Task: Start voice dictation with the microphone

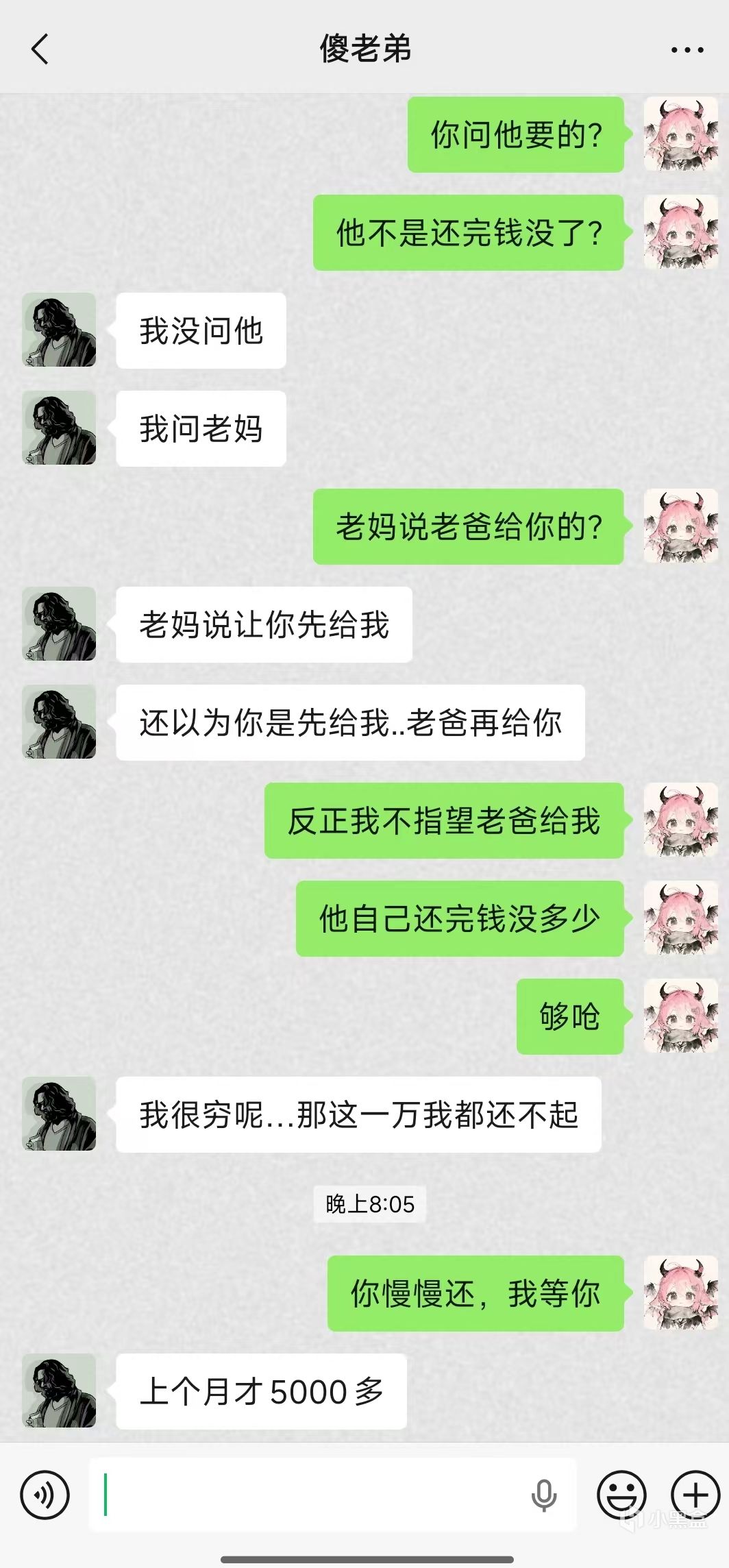Action: pos(543,1495)
